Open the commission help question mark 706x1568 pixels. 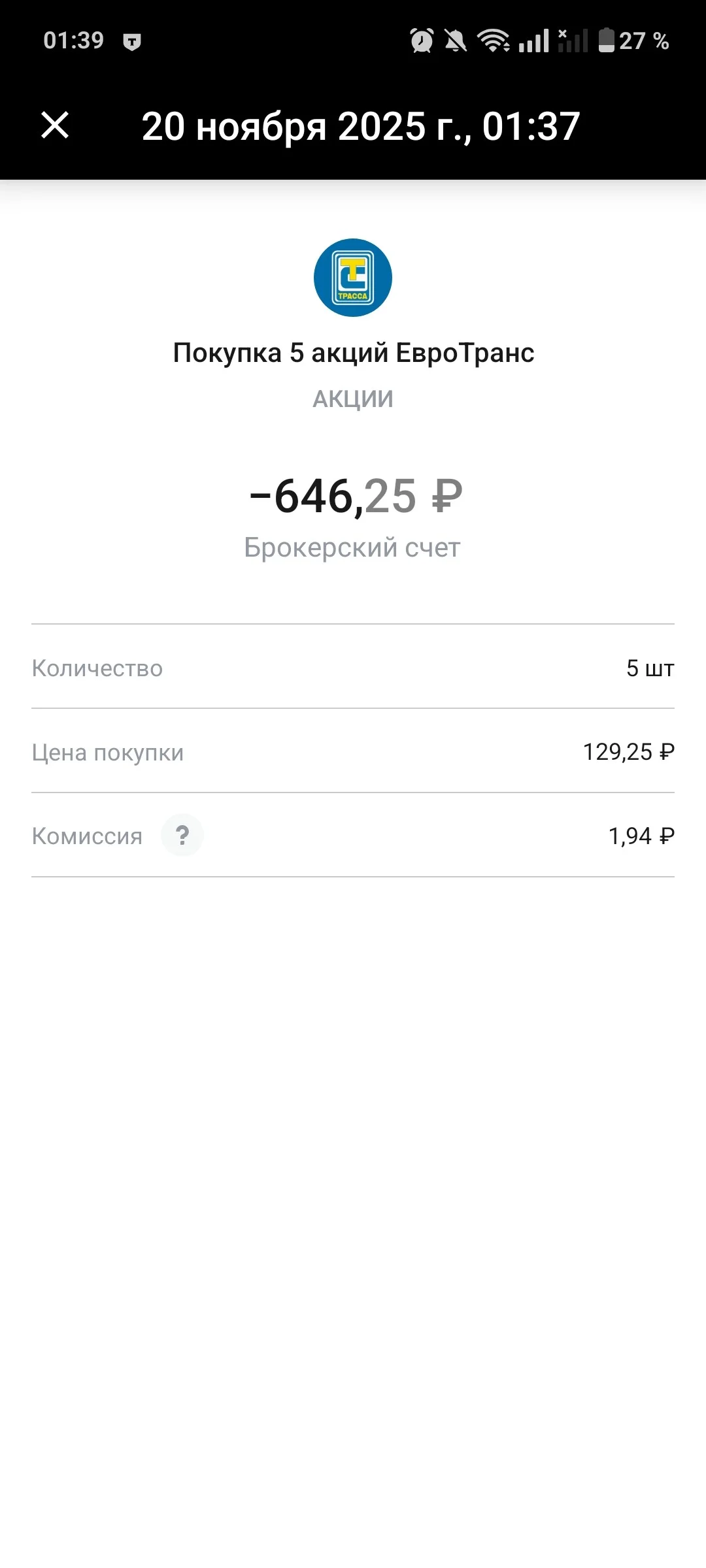pos(182,835)
